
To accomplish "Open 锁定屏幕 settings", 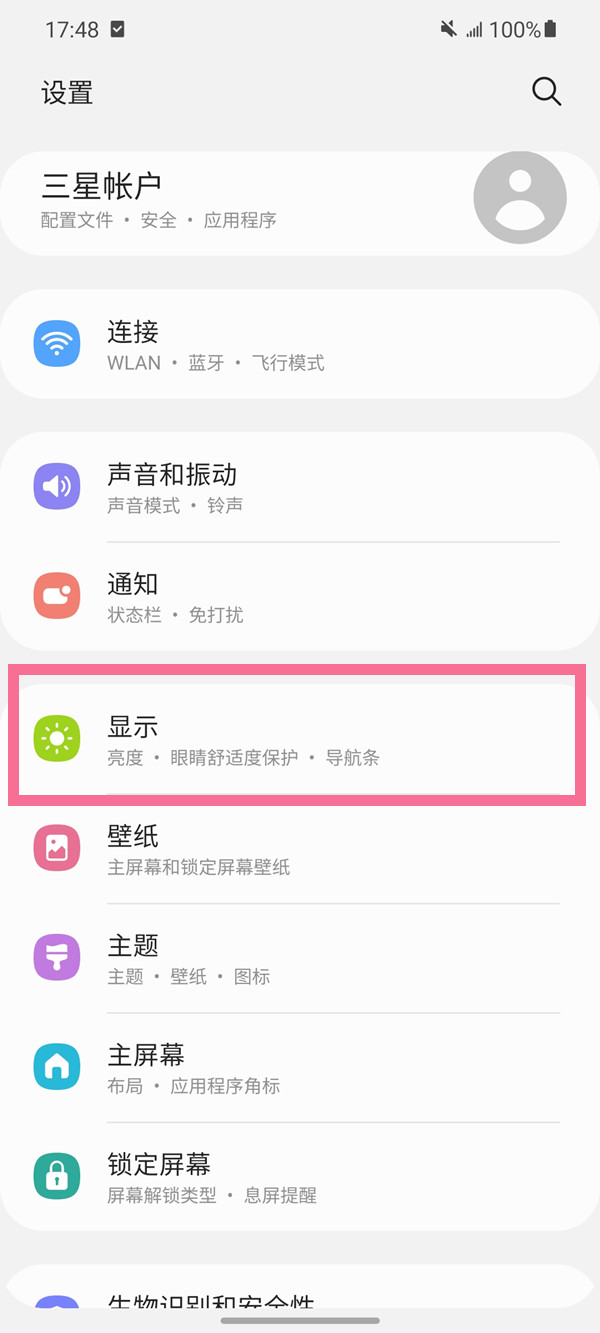I will click(x=300, y=1178).
